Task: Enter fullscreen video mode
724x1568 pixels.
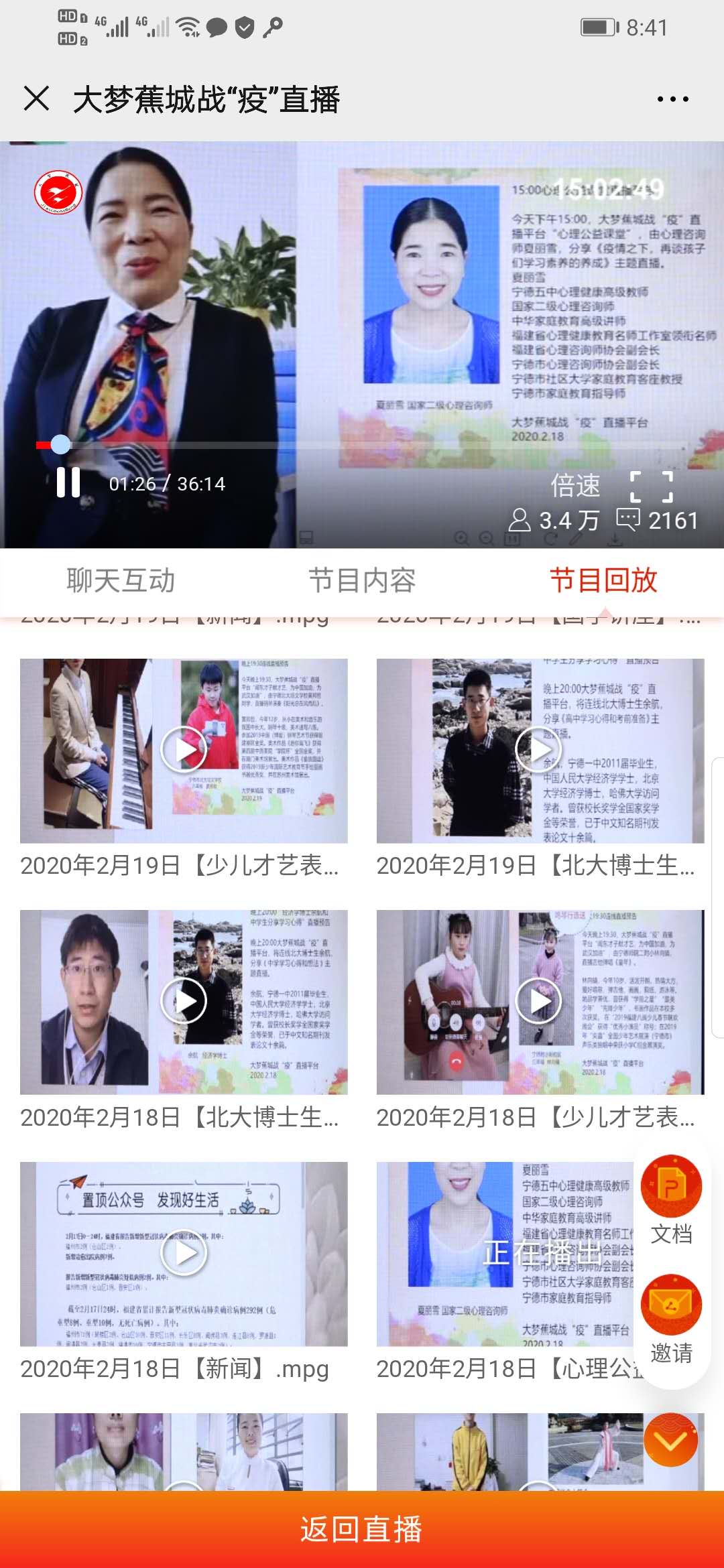Action: 652,486
